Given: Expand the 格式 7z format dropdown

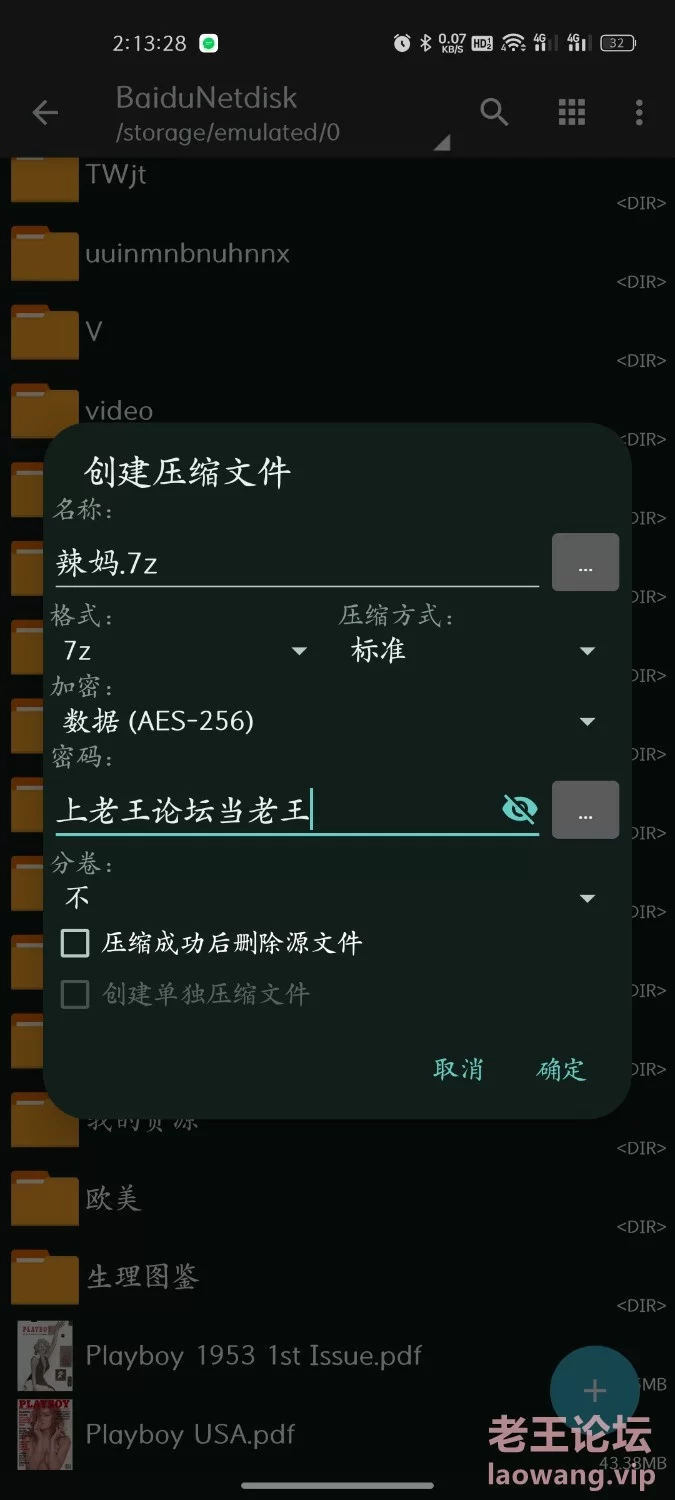Looking at the screenshot, I should tap(182, 651).
